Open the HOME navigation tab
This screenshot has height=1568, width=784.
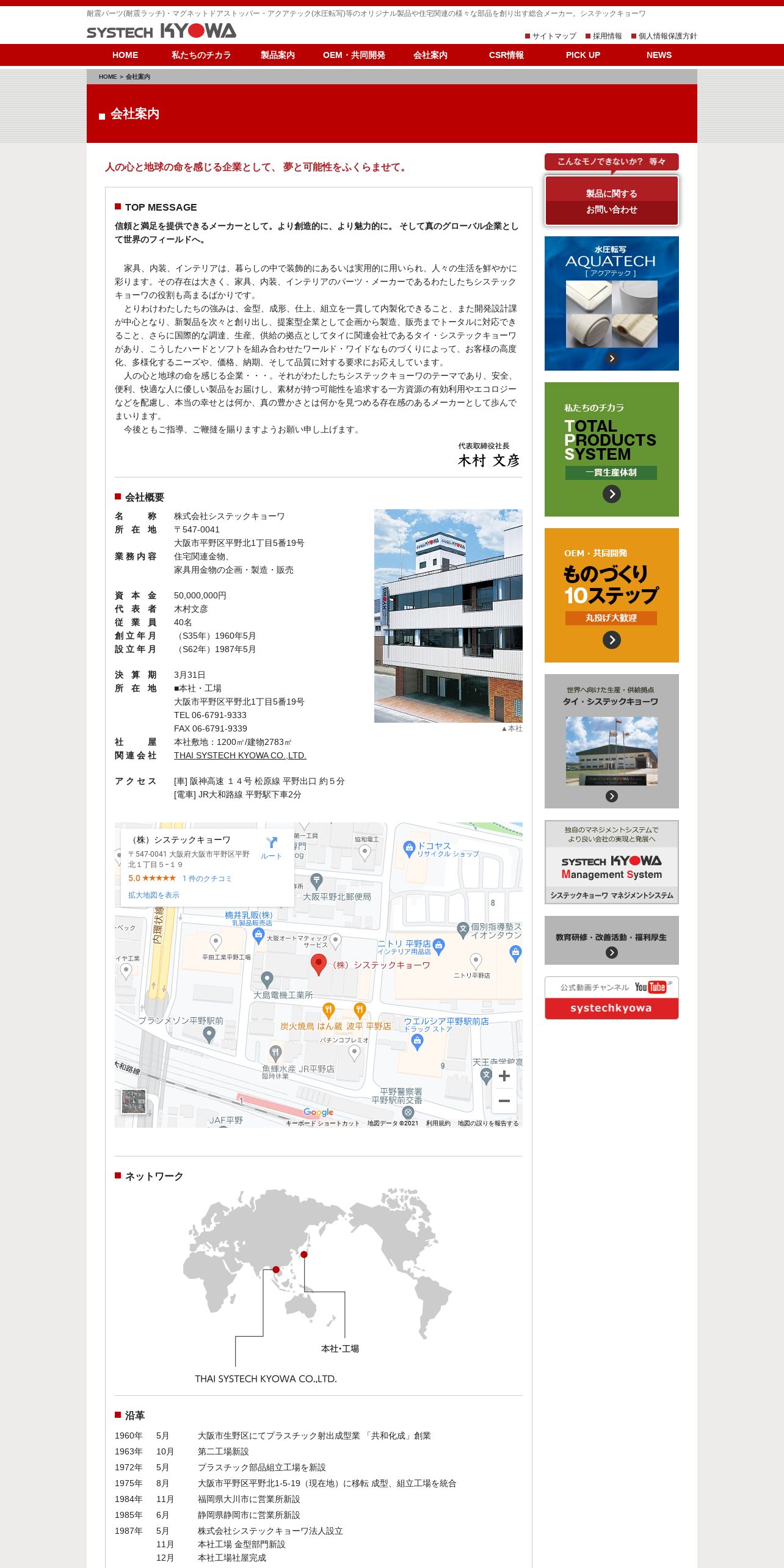coord(125,55)
